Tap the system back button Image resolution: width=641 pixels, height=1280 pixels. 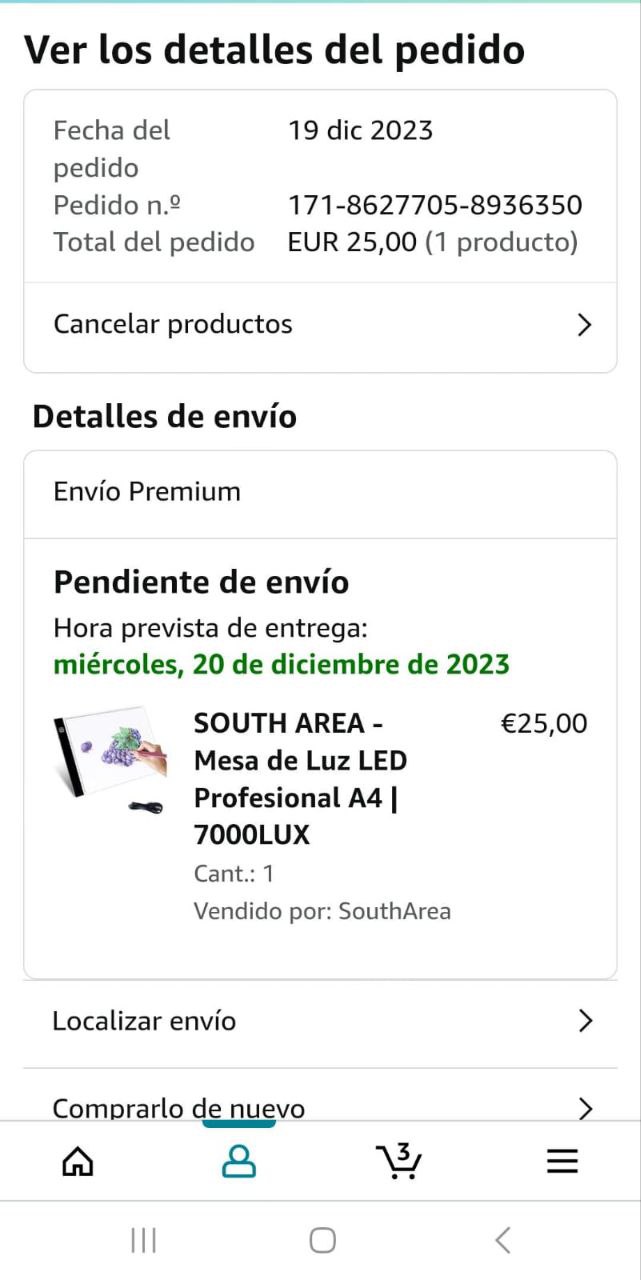click(x=503, y=1241)
